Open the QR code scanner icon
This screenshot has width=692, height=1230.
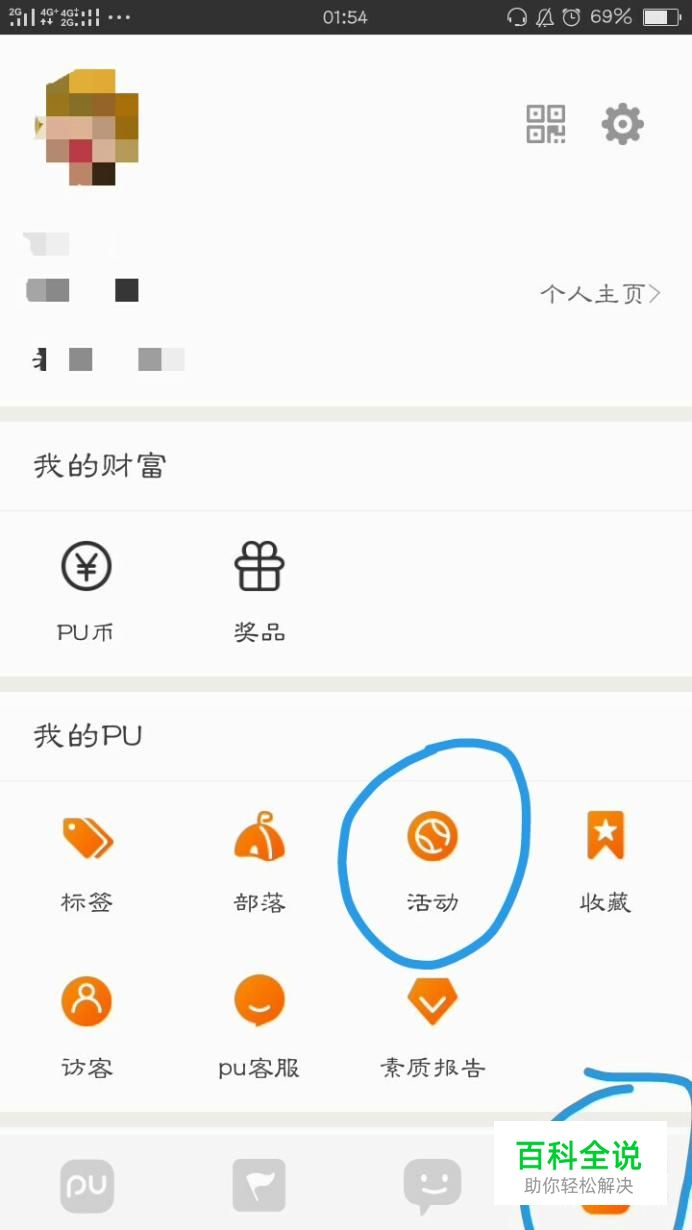(546, 124)
